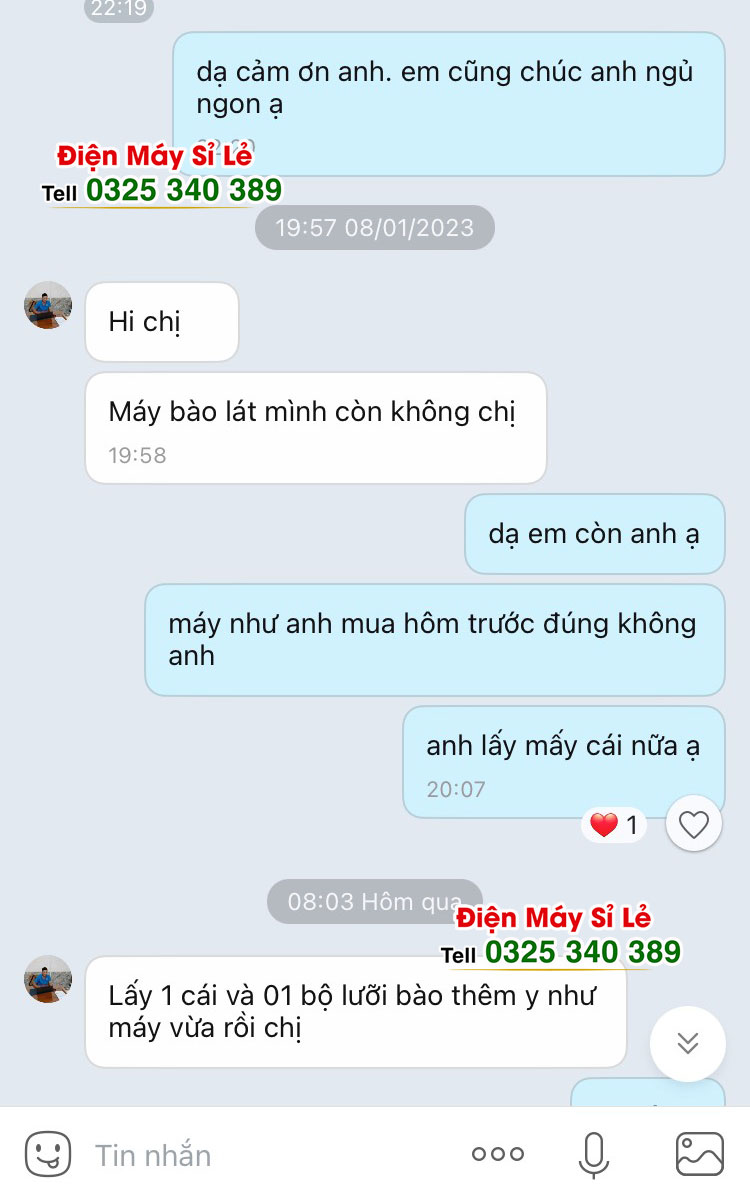
Task: Open sender's avatar beside "Lấy 1 cái" message
Action: (48, 979)
